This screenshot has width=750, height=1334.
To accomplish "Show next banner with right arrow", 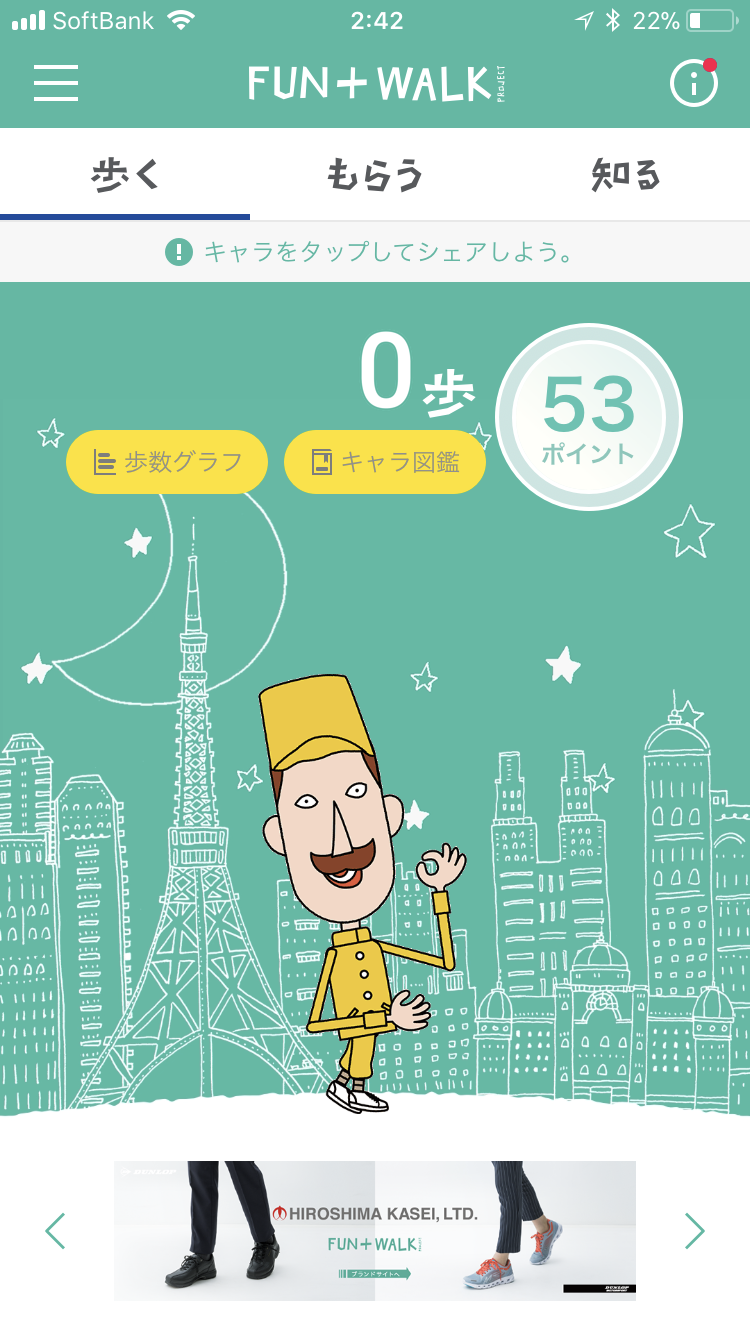I will (694, 1230).
